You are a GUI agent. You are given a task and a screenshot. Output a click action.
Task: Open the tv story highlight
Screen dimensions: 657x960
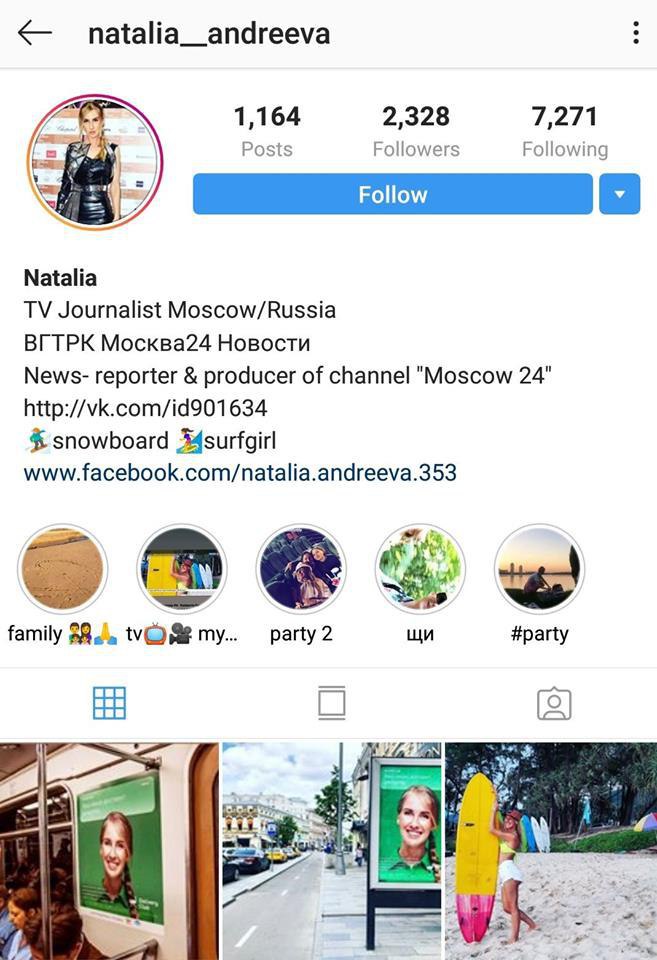click(x=181, y=569)
